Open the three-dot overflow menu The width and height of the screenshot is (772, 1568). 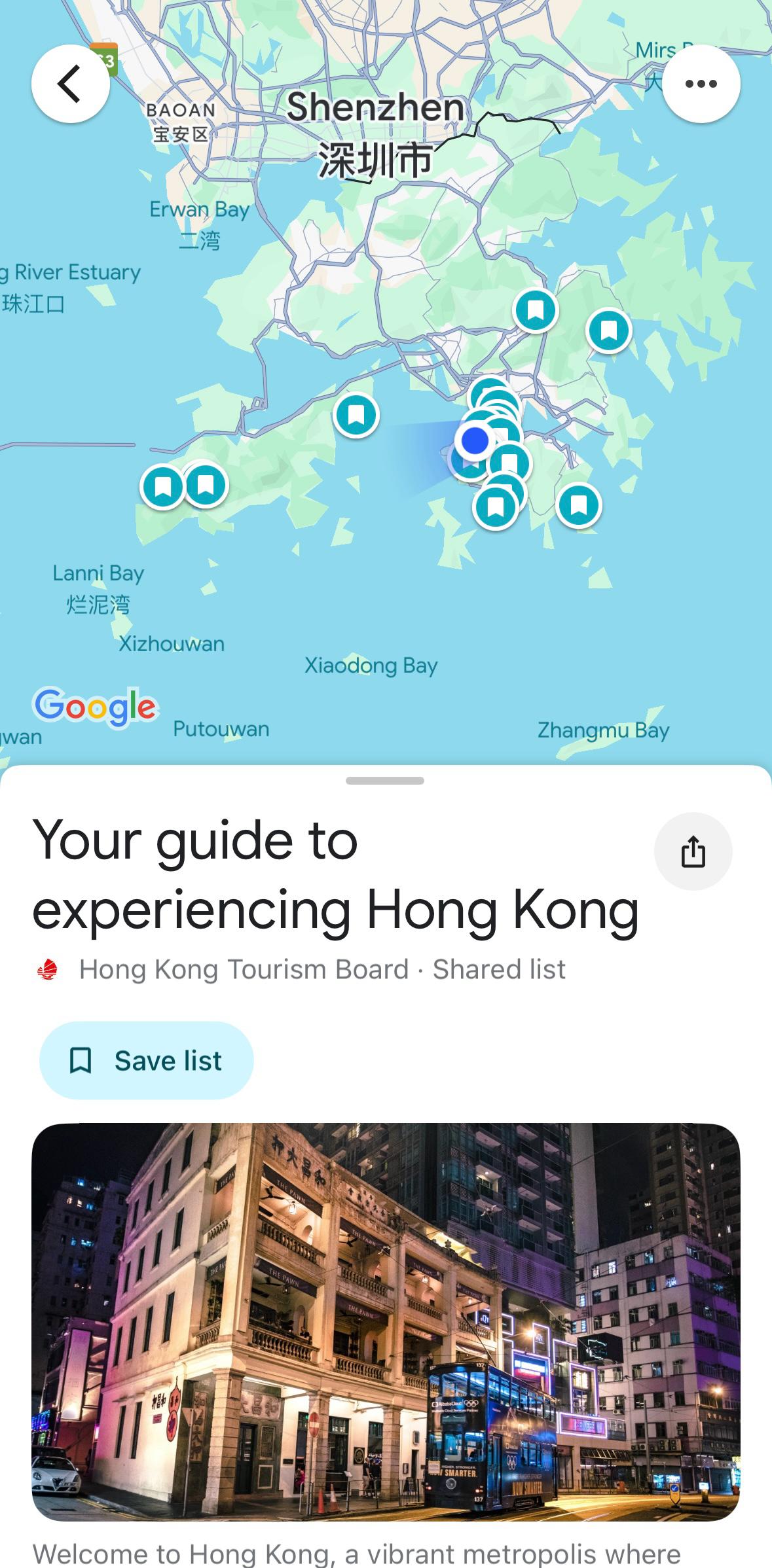pos(701,83)
